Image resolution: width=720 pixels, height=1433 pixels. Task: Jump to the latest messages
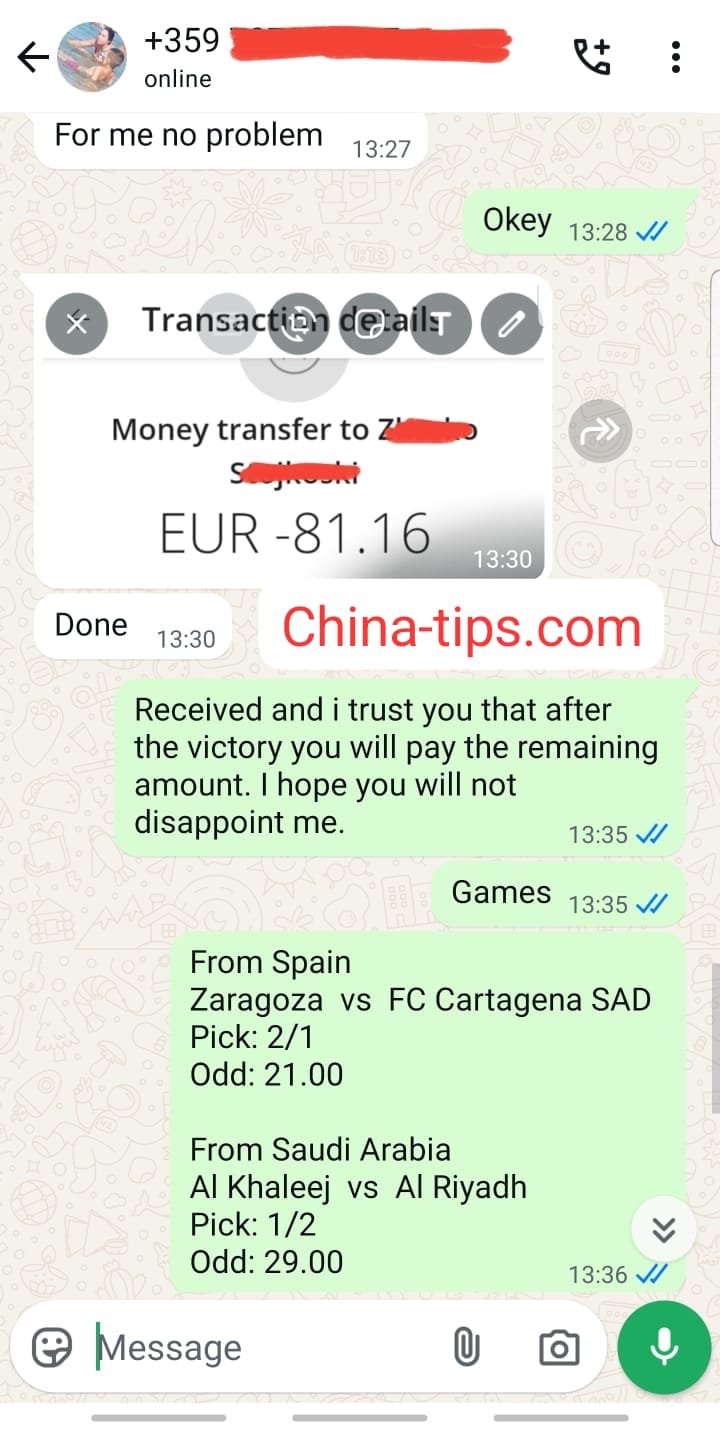point(664,1229)
